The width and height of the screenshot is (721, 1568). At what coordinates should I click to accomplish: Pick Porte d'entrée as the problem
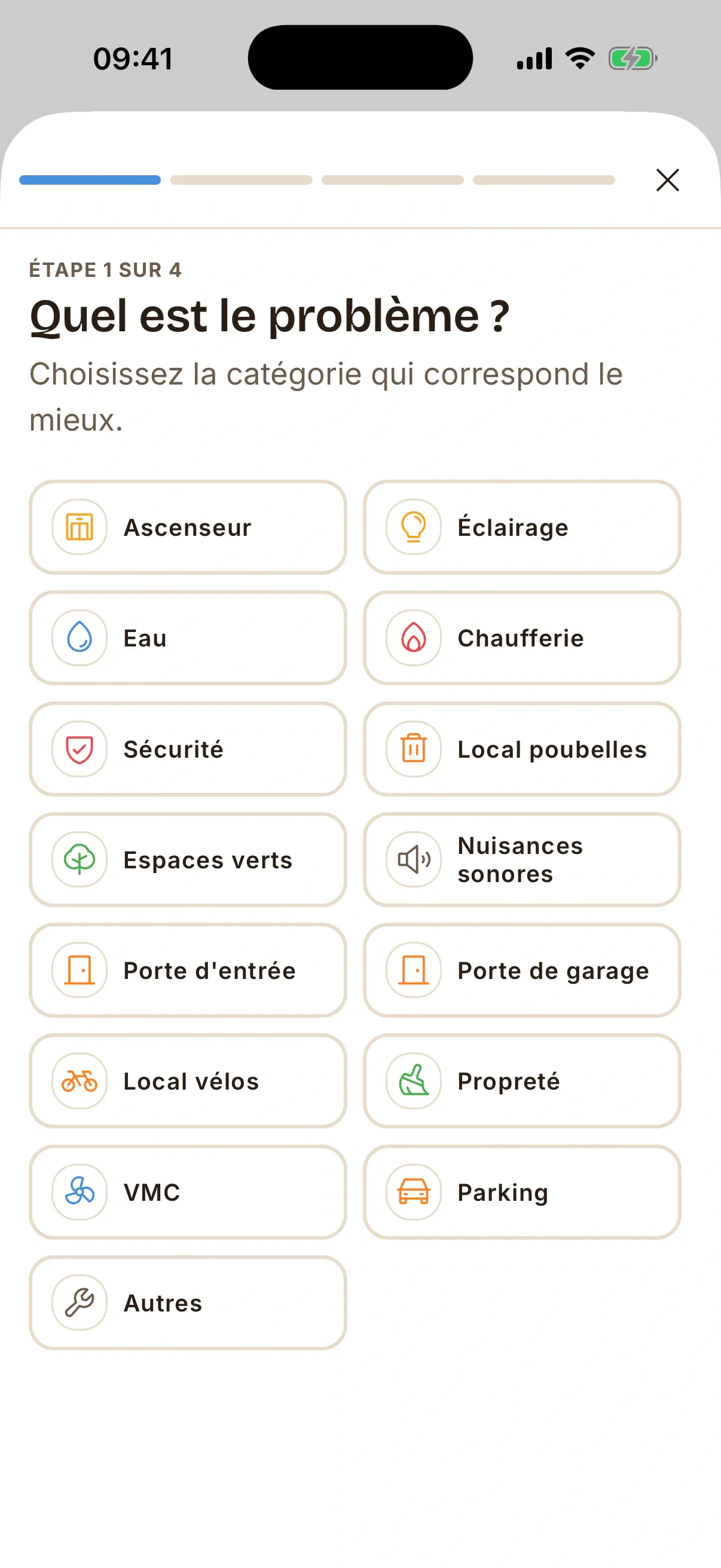[x=187, y=970]
